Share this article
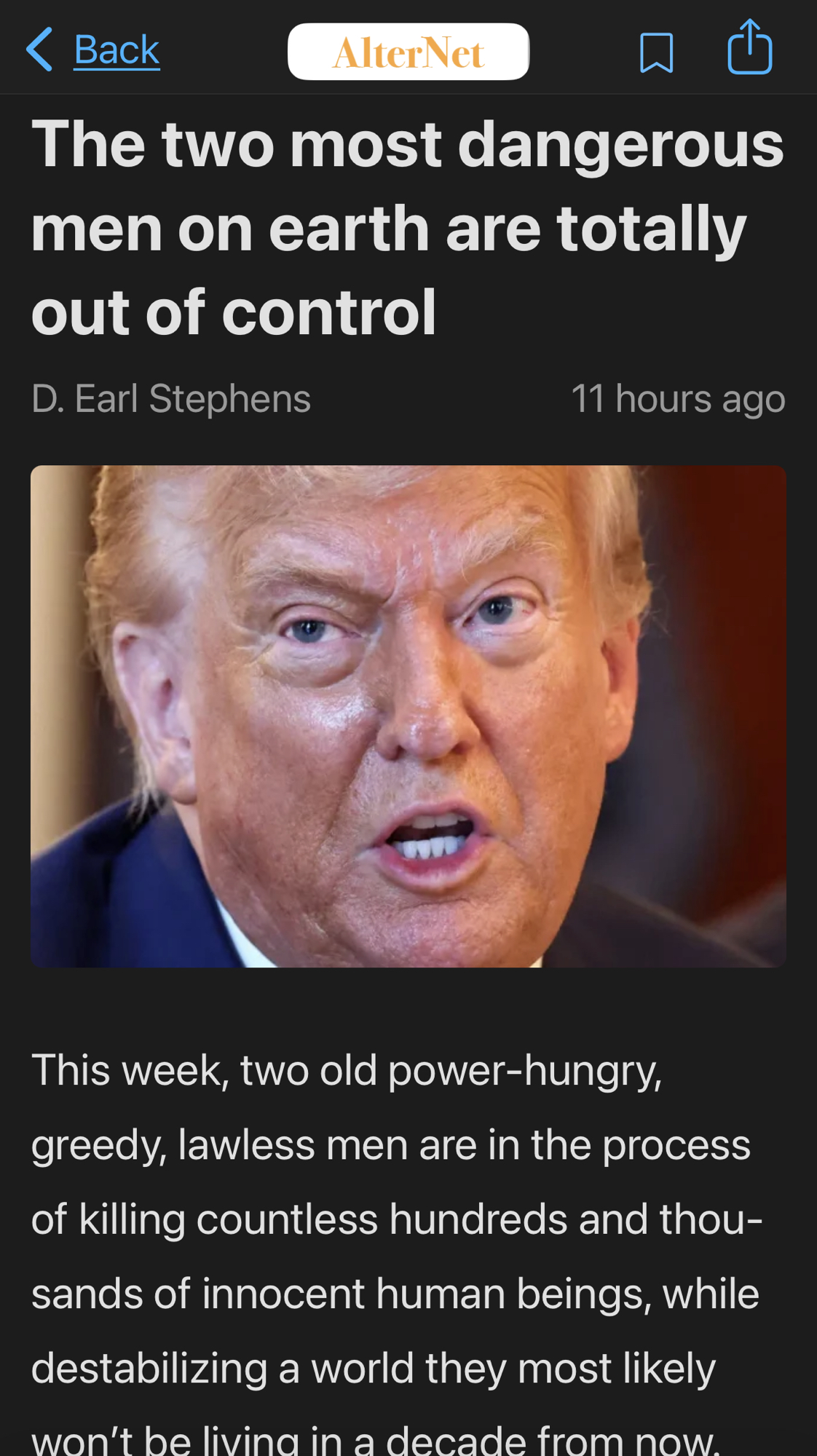 [x=749, y=48]
